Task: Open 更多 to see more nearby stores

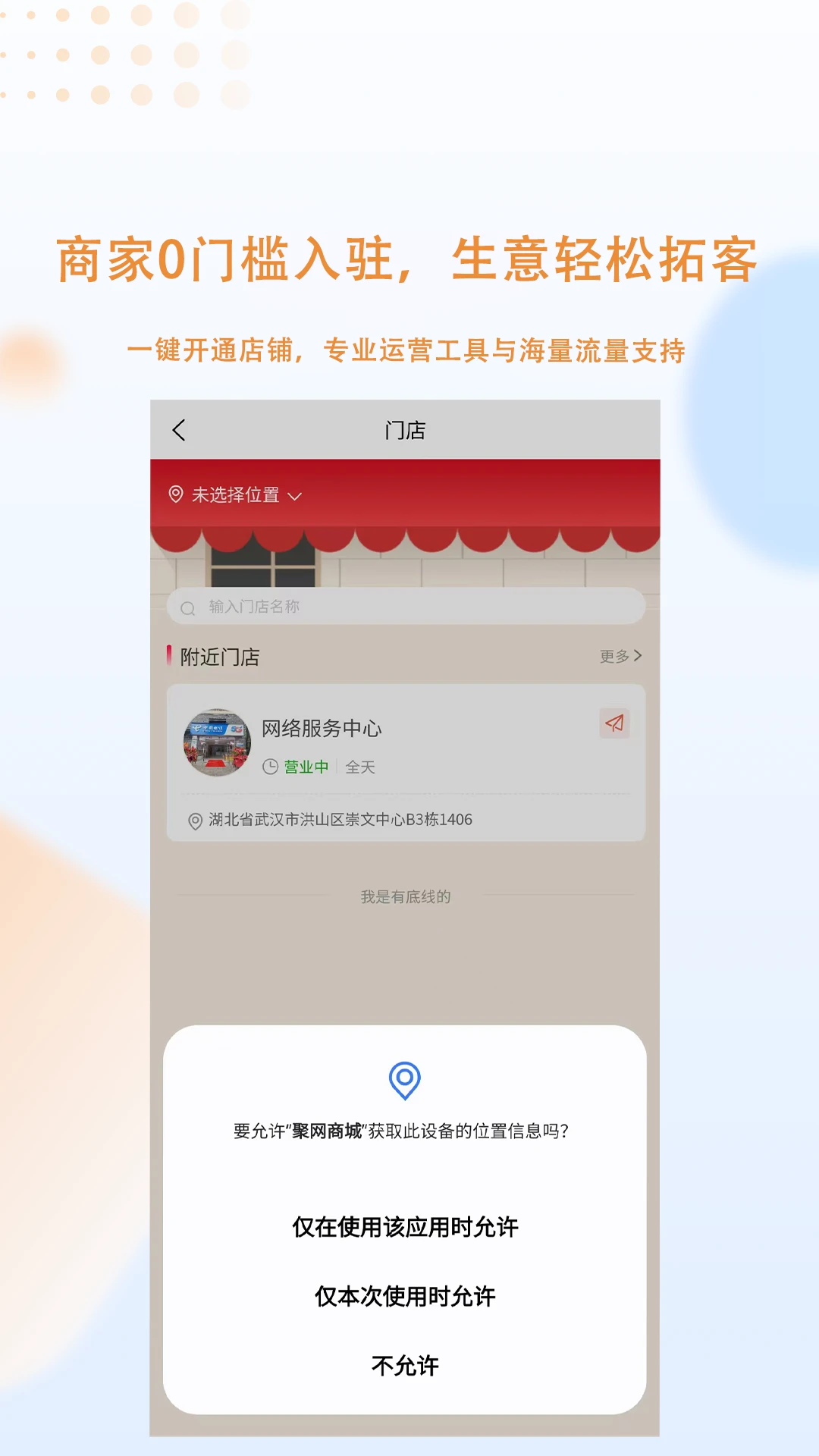Action: click(616, 656)
